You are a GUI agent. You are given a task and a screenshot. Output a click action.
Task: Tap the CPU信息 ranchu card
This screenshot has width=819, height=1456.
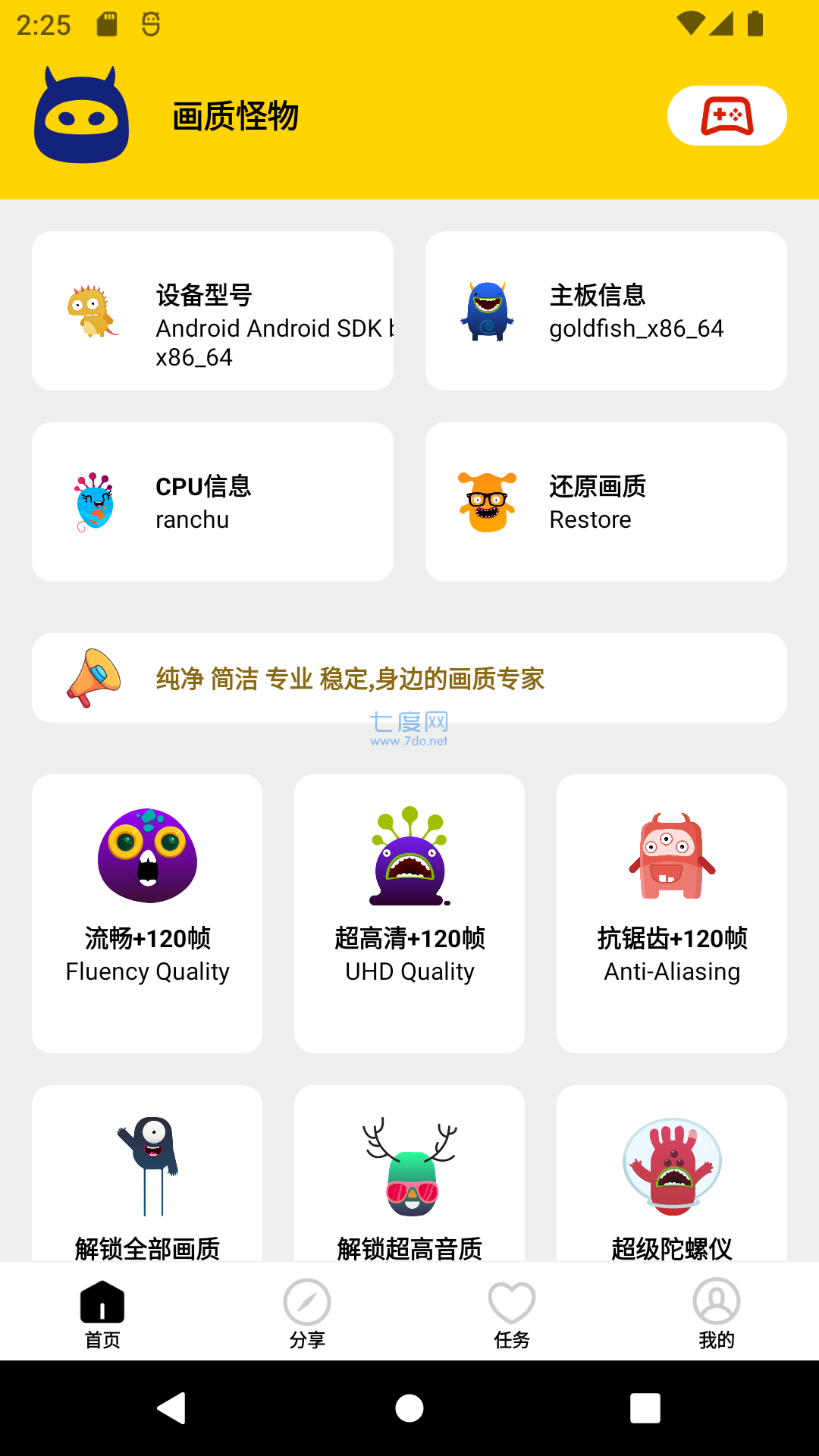(212, 502)
